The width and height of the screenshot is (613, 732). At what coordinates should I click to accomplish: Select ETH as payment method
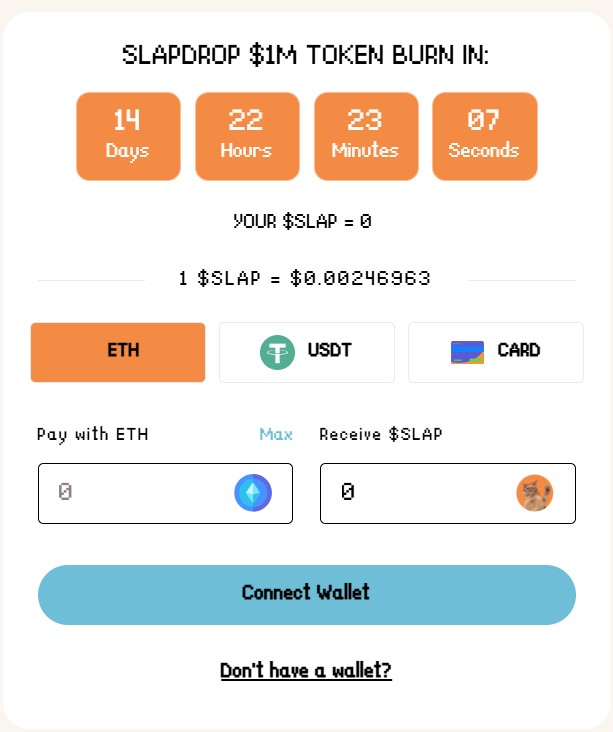point(118,352)
